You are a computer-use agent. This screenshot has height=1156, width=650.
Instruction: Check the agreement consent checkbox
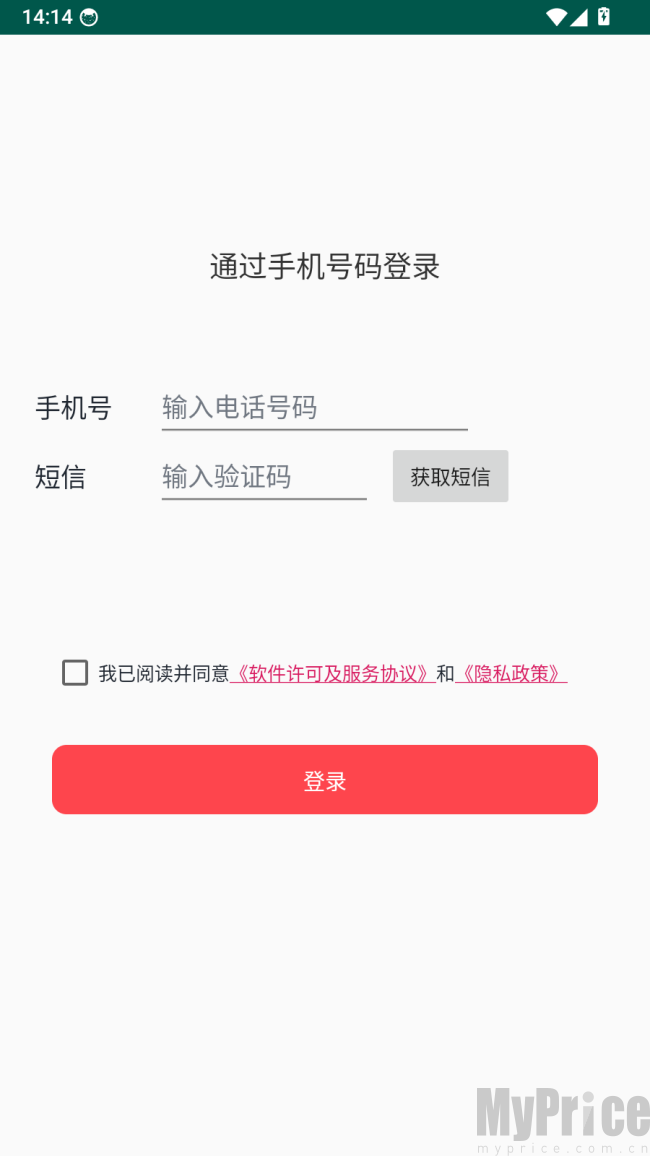tap(75, 673)
